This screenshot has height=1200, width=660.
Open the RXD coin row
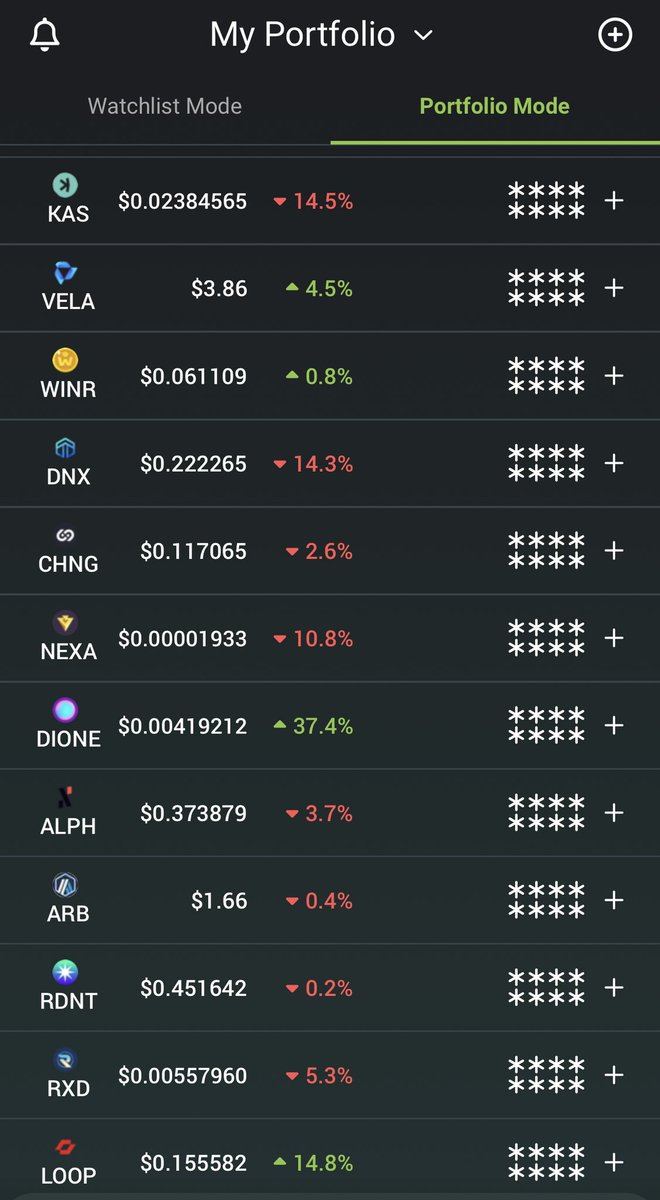click(x=68, y=1075)
